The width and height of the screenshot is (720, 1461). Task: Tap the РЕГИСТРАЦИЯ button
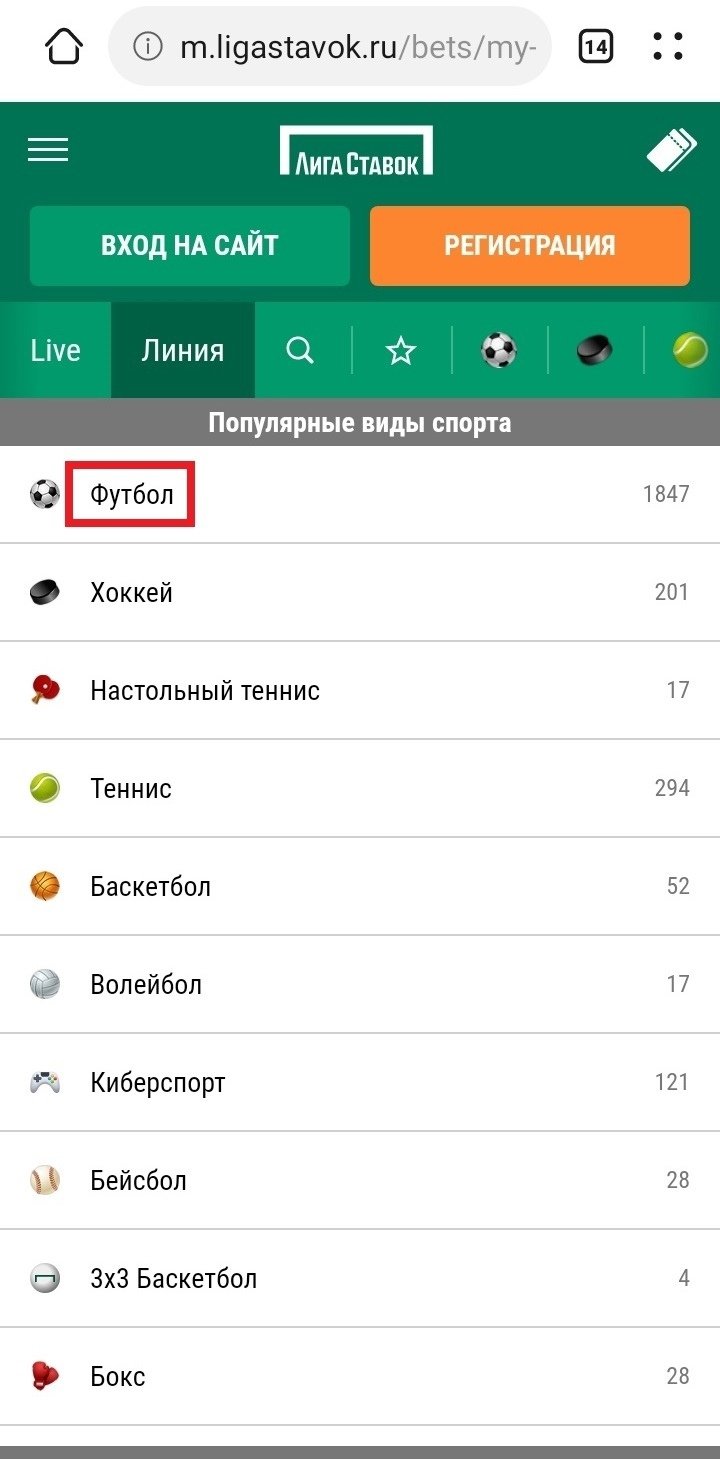(x=530, y=246)
